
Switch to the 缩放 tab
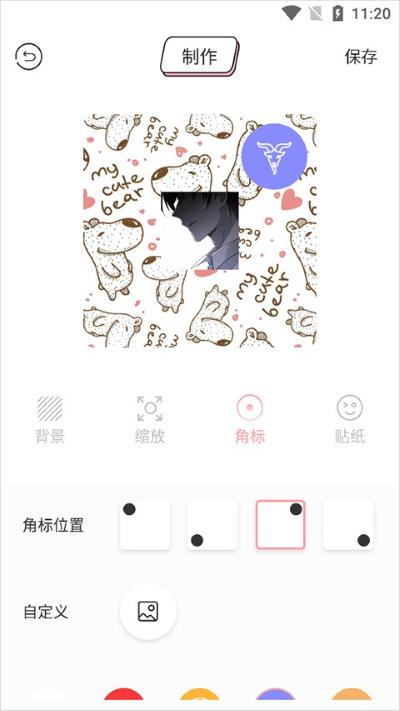tap(150, 420)
